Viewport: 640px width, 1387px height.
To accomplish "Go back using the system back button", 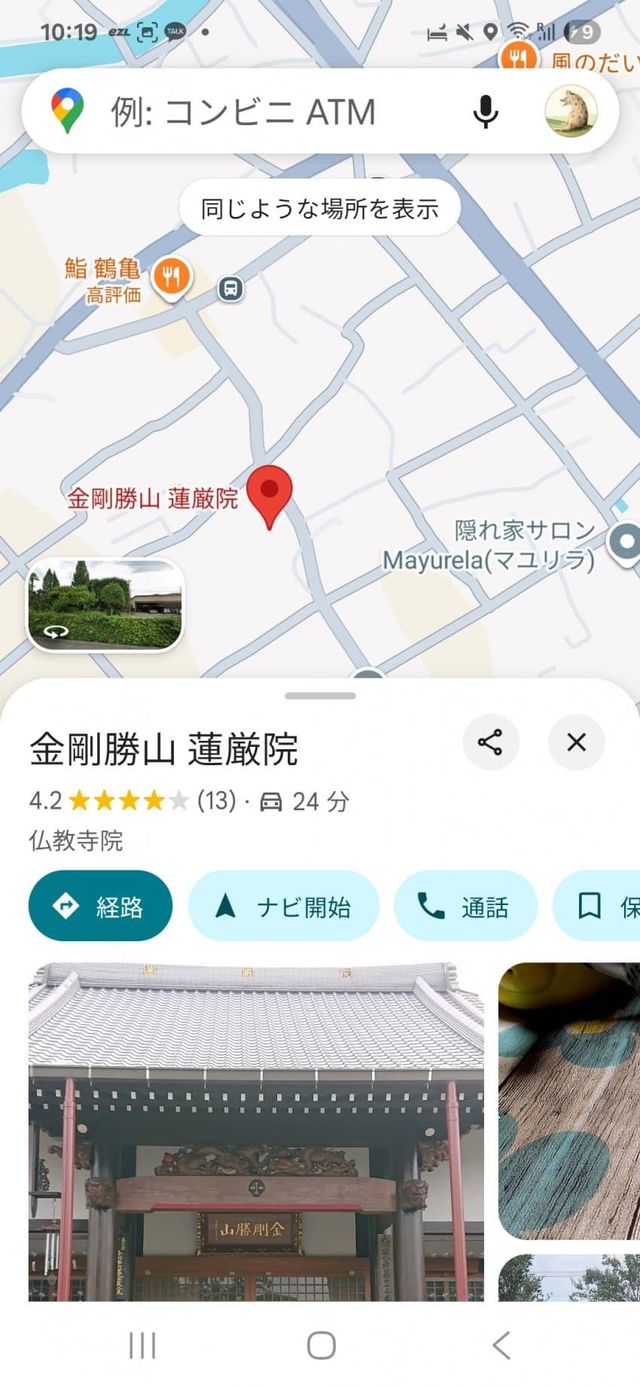I will point(501,1346).
